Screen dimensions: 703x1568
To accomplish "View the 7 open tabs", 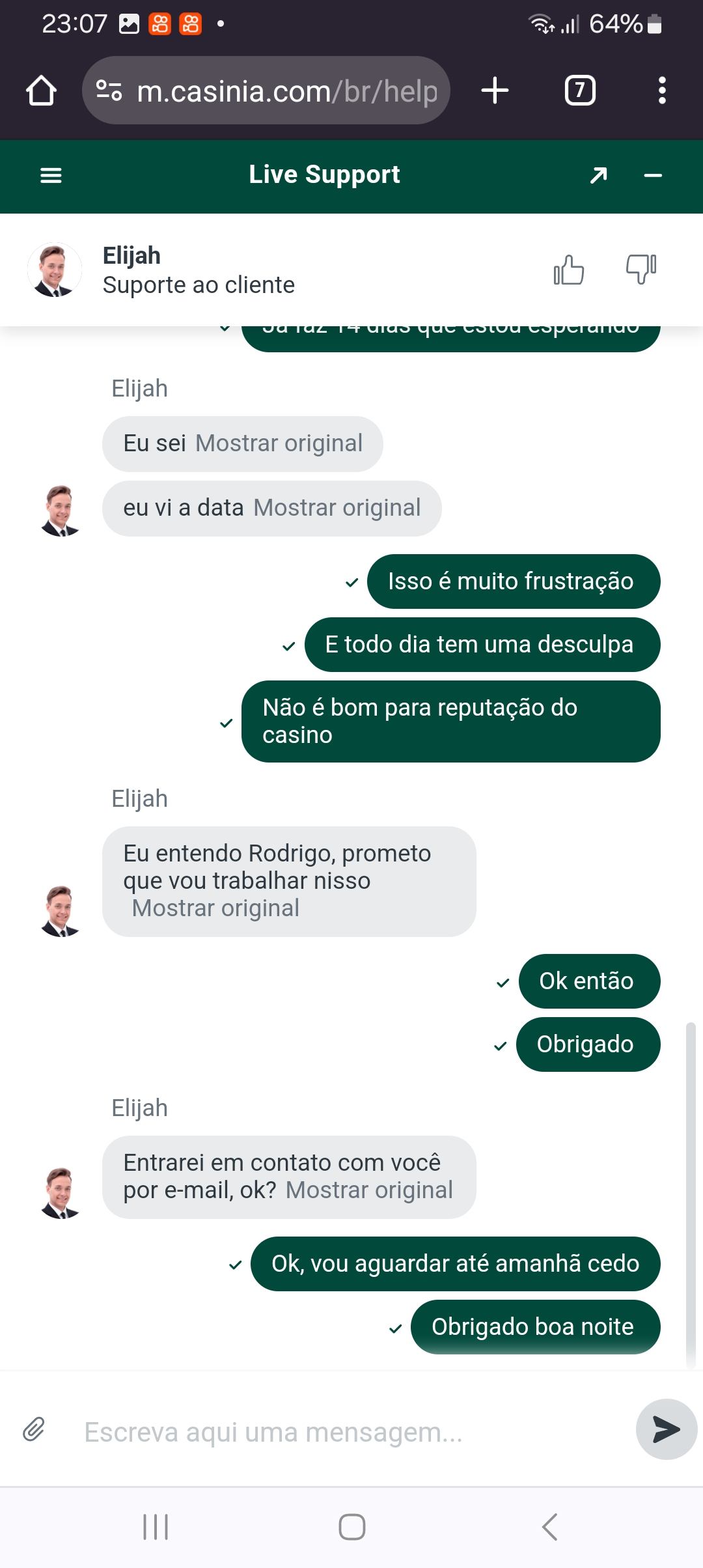I will [580, 91].
